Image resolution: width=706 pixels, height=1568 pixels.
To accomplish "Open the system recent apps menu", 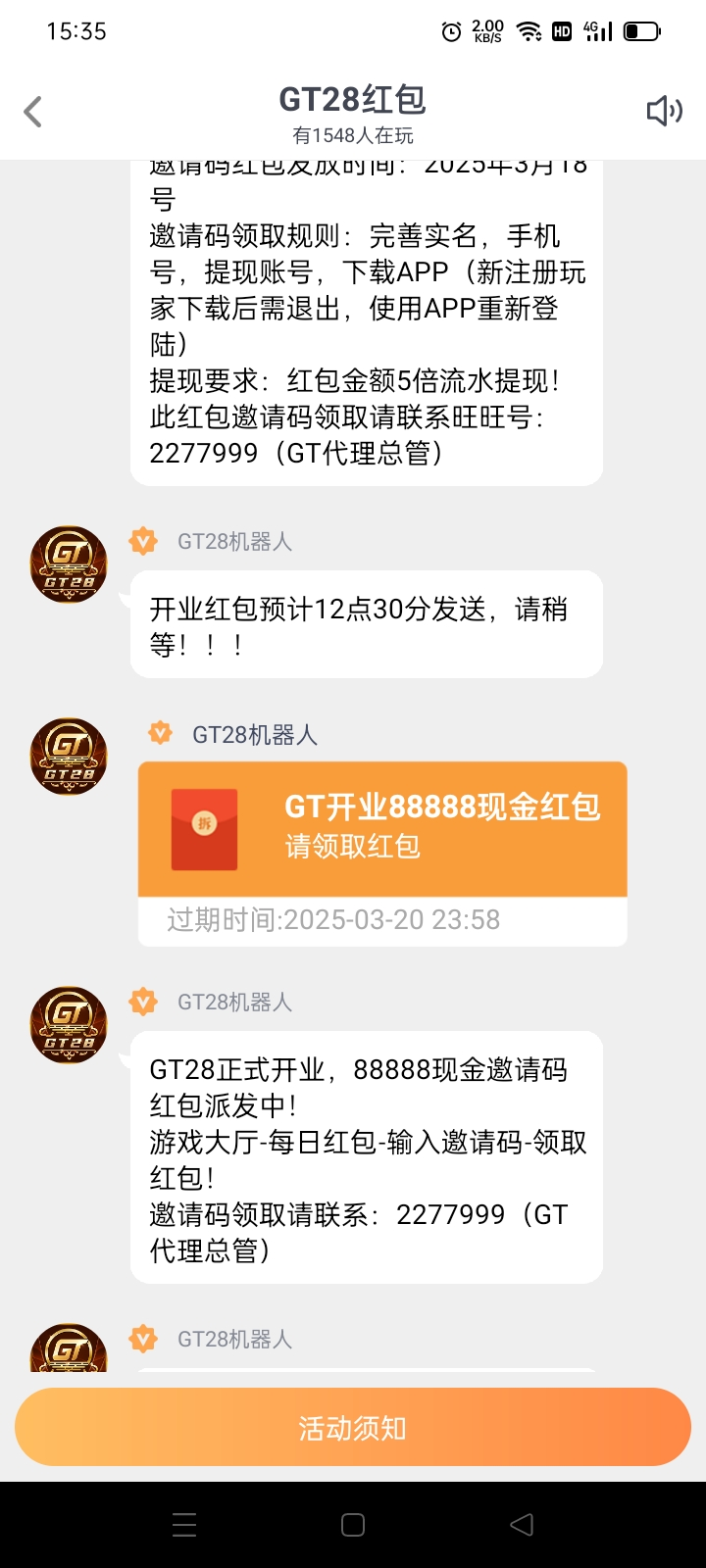I will (184, 1525).
